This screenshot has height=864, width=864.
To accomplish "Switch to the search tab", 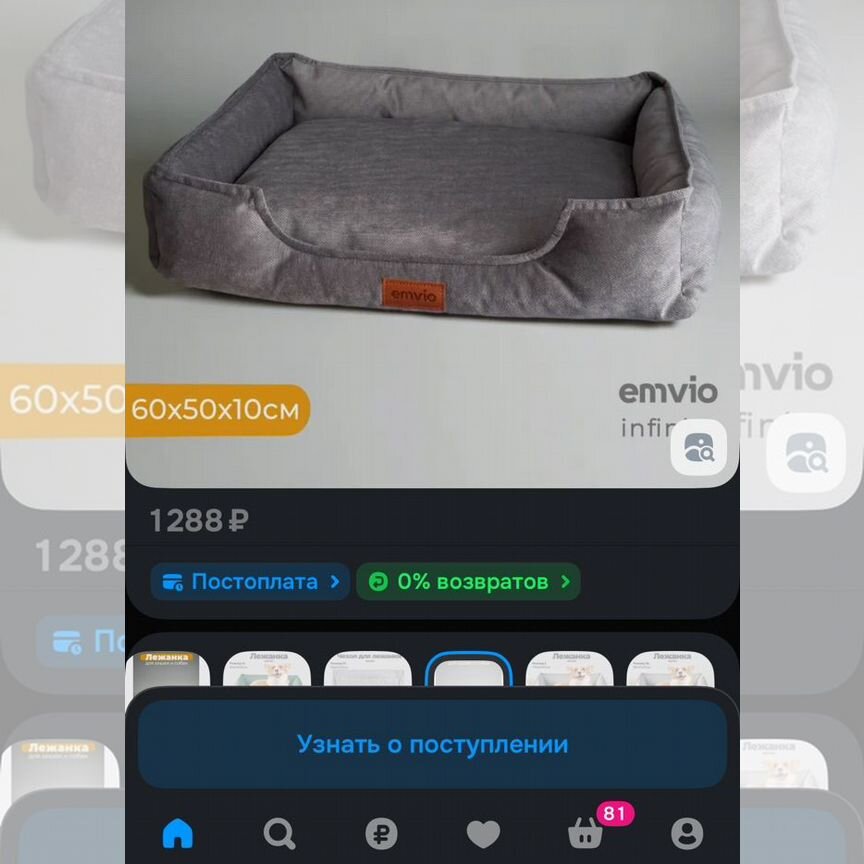I will point(279,832).
